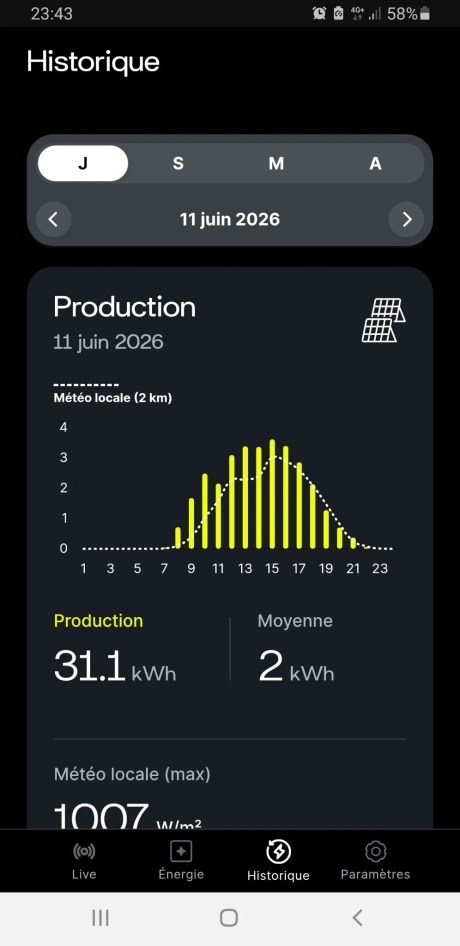Switch to the M month view
Image resolution: width=460 pixels, height=946 pixels.
point(276,163)
